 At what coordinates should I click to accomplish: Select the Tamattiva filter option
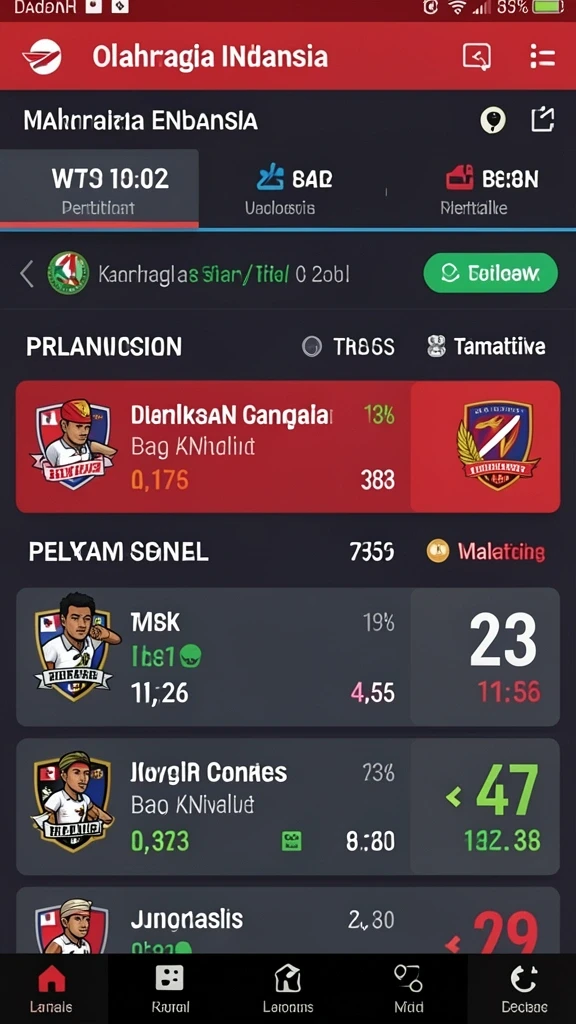click(487, 346)
